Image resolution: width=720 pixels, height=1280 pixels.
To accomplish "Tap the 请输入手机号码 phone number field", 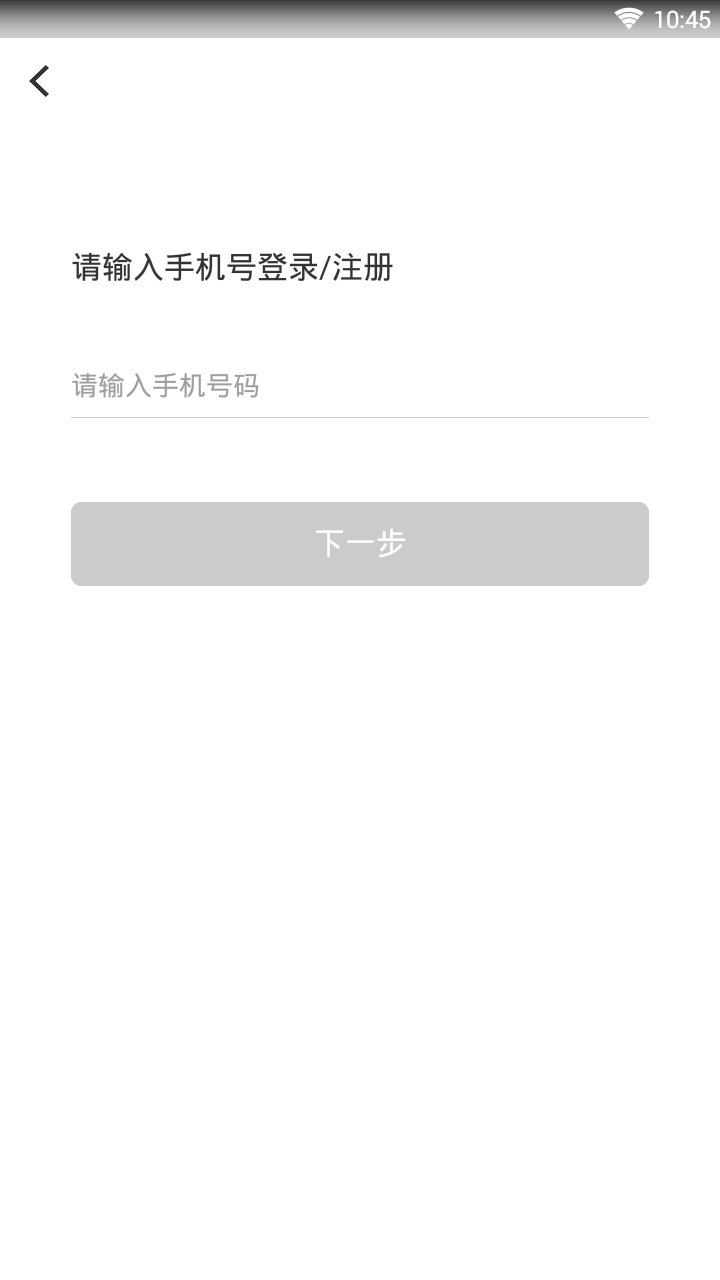I will click(x=359, y=385).
